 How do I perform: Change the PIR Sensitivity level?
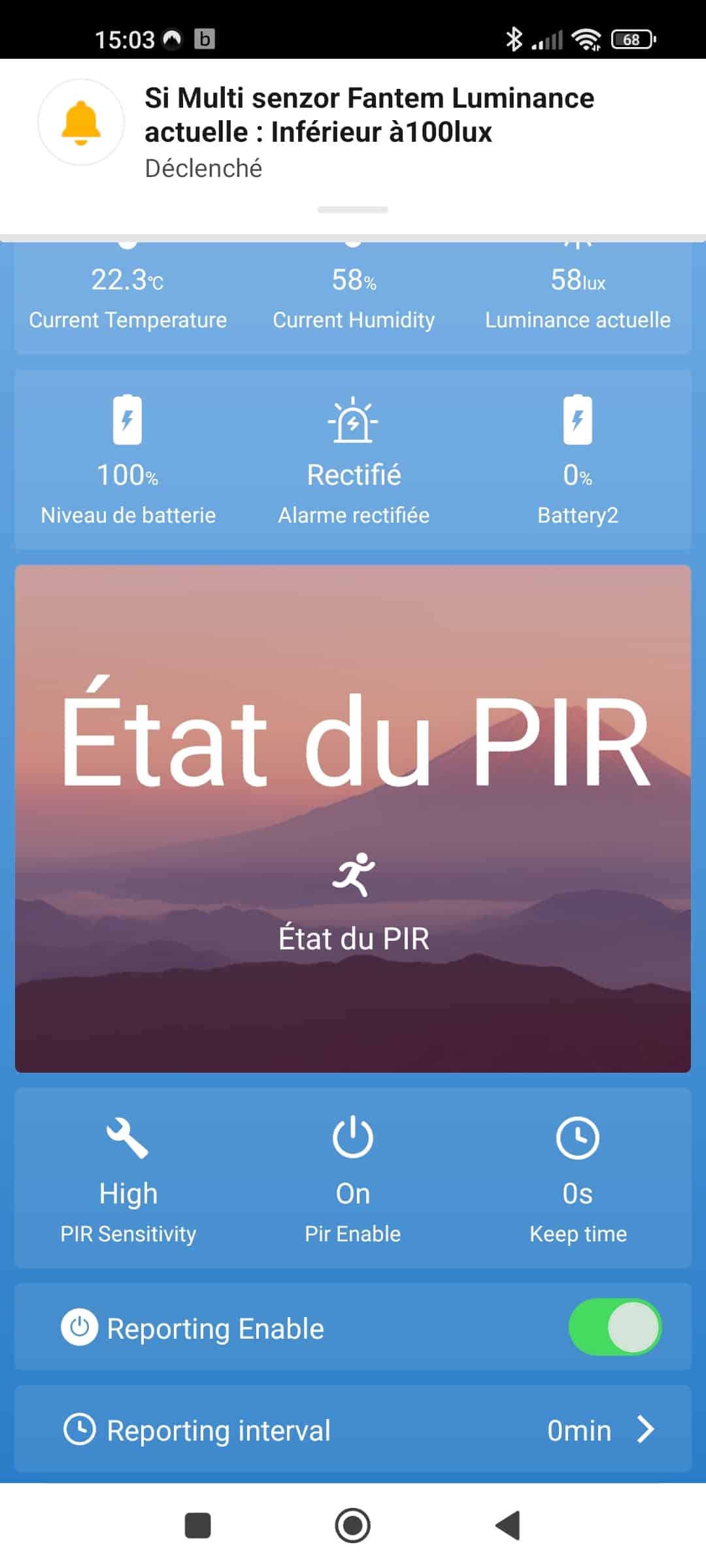click(128, 1176)
